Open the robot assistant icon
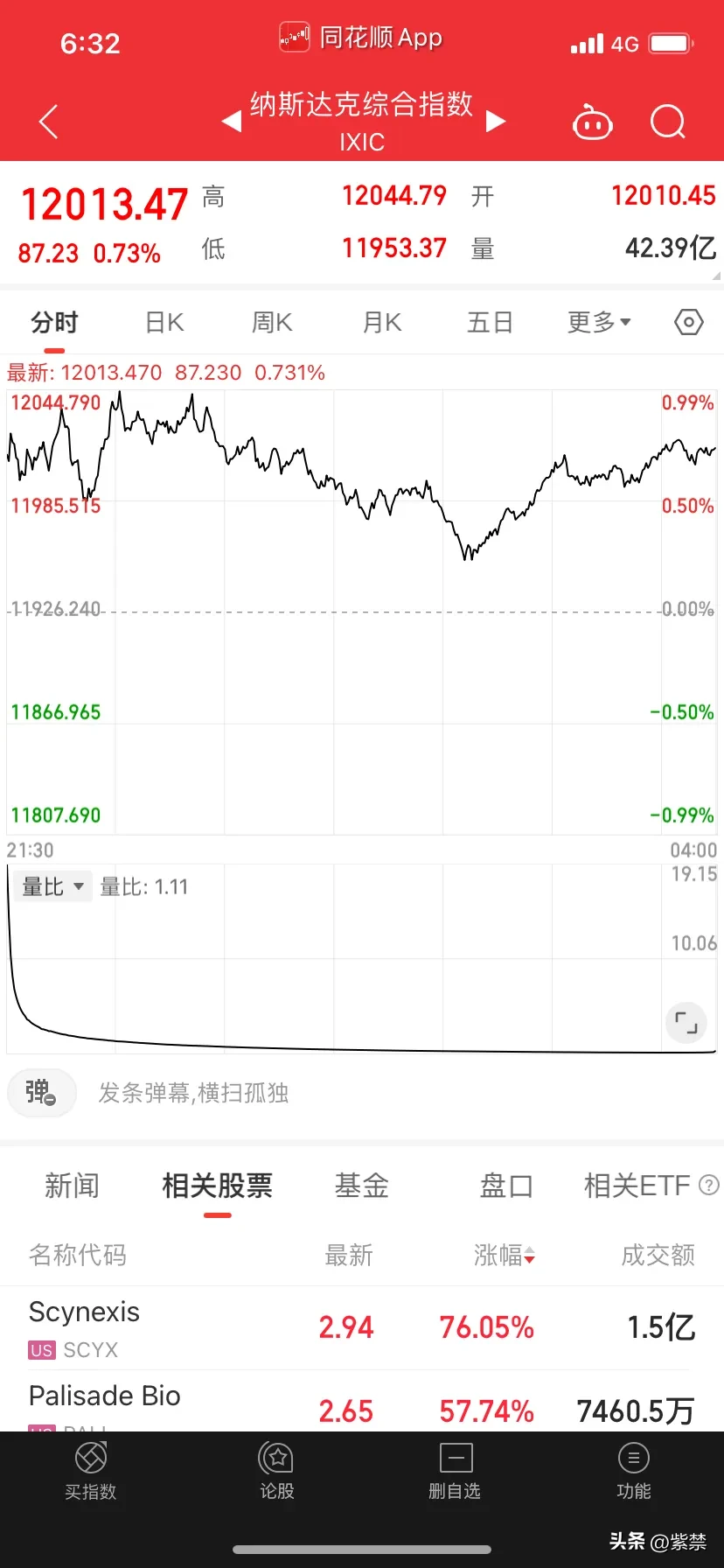Viewport: 724px width, 1568px height. click(592, 122)
